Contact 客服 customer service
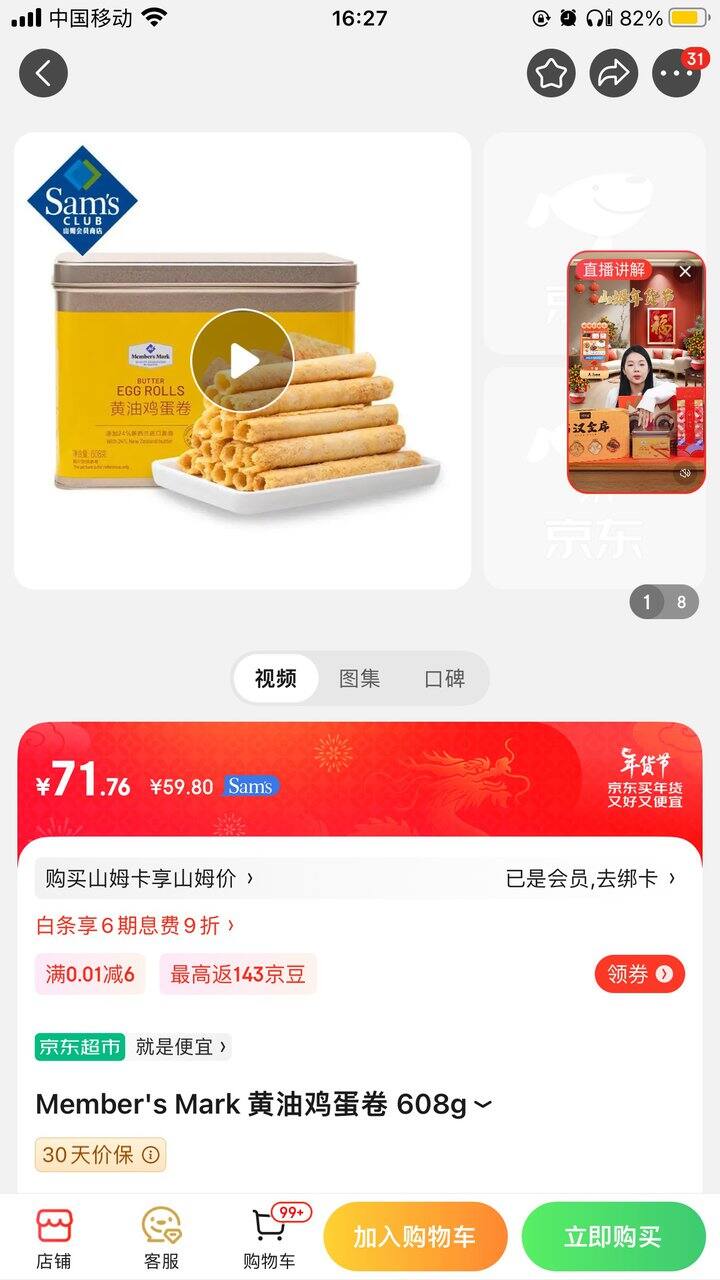 point(161,1238)
